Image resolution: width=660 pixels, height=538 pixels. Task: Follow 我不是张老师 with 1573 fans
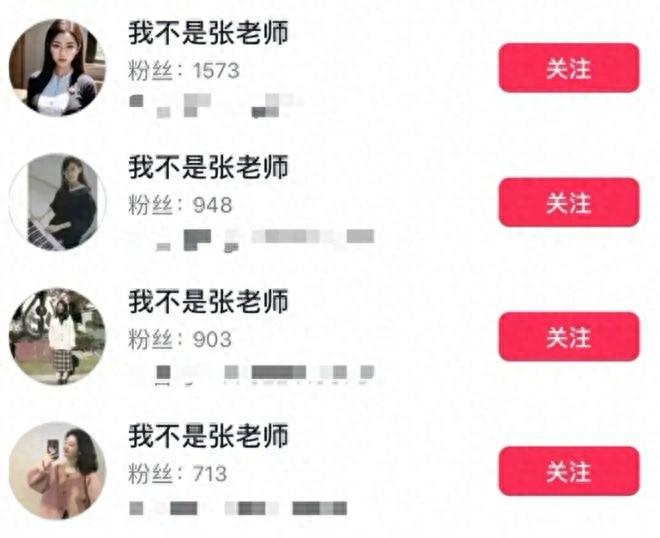[569, 68]
